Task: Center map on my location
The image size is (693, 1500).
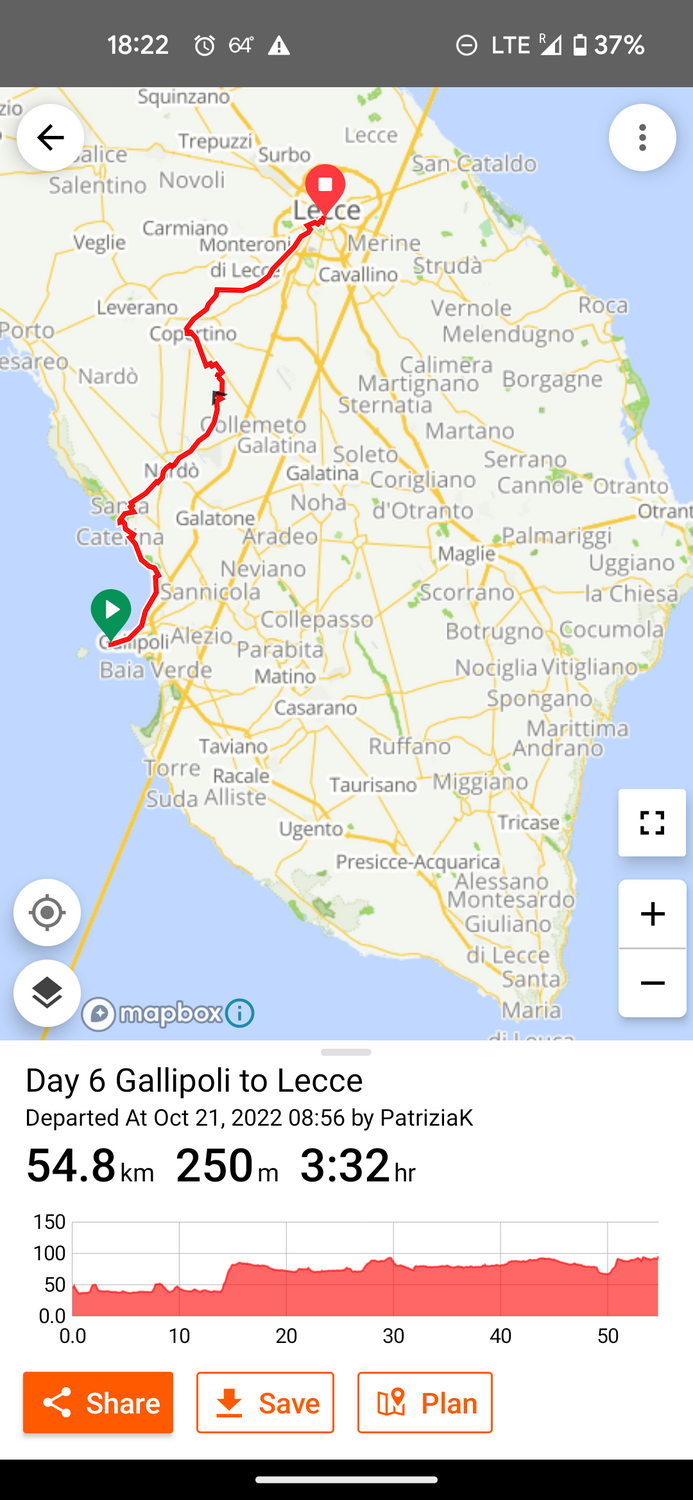Action: [47, 912]
